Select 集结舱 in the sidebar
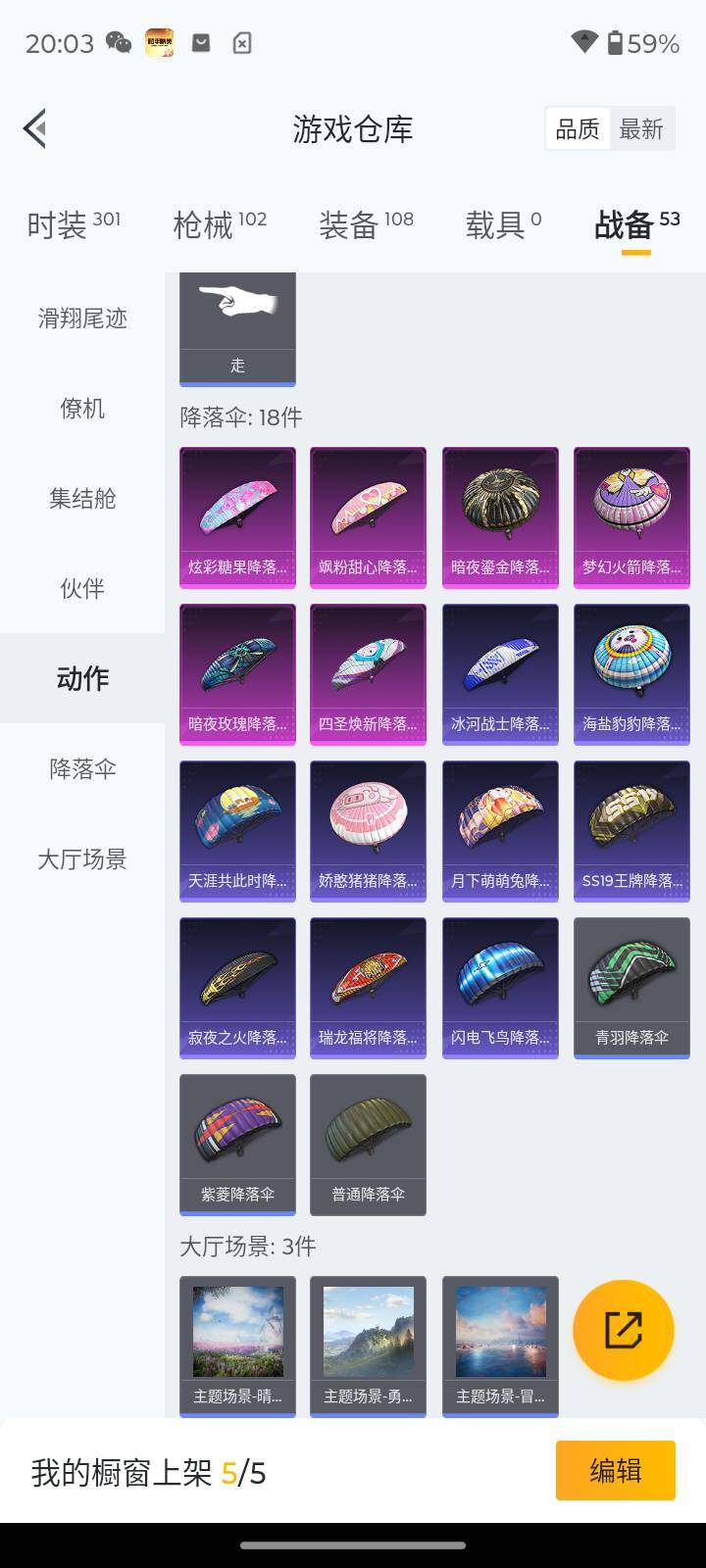This screenshot has width=706, height=1568. pyautogui.click(x=82, y=498)
